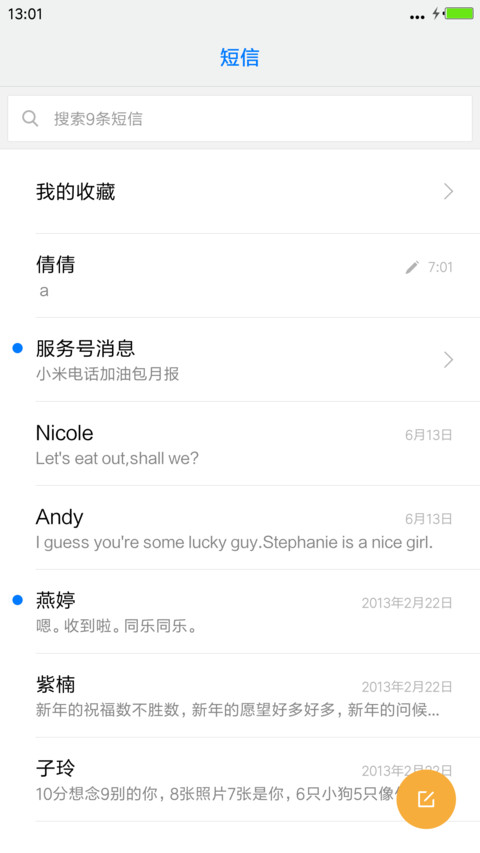Screen dimensions: 480x853
Task: Open the conversation with Nicole
Action: click(240, 444)
